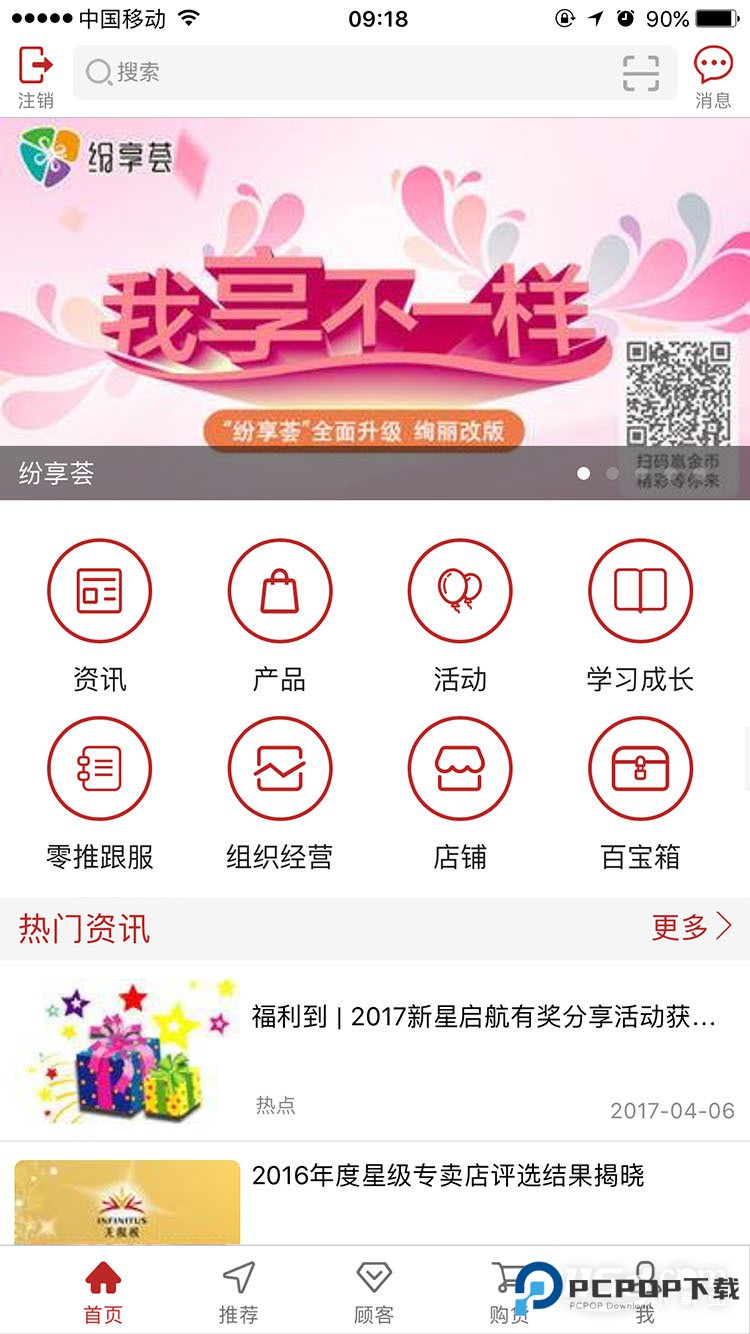Select the first carousel indicator dot

(585, 474)
